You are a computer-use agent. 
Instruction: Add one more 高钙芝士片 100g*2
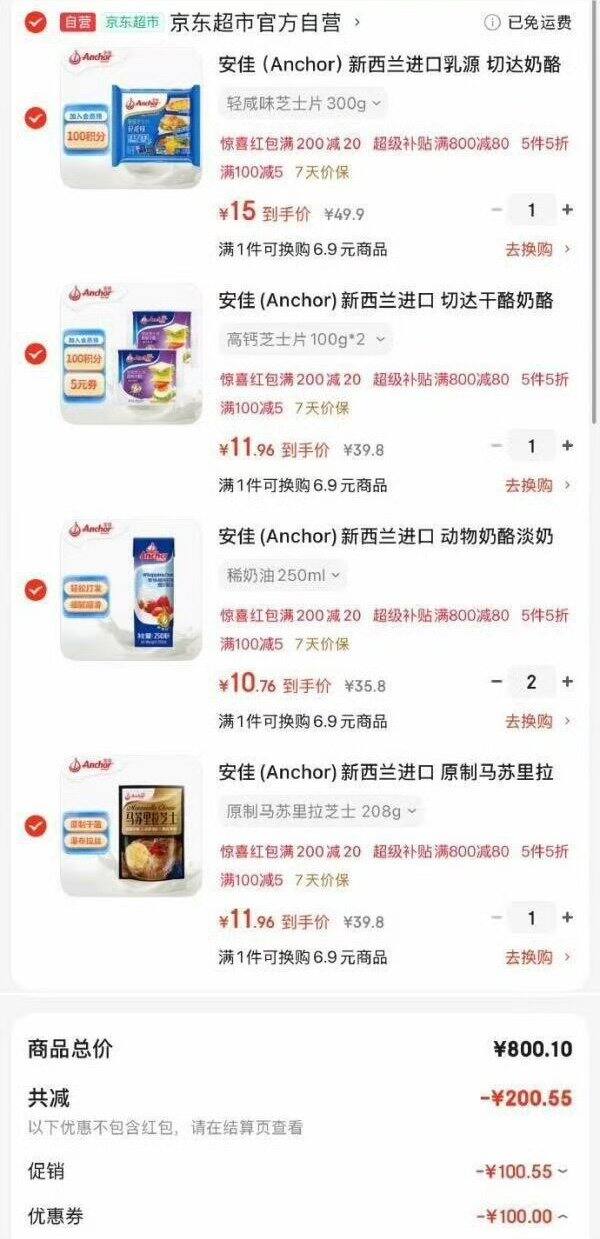coord(568,446)
